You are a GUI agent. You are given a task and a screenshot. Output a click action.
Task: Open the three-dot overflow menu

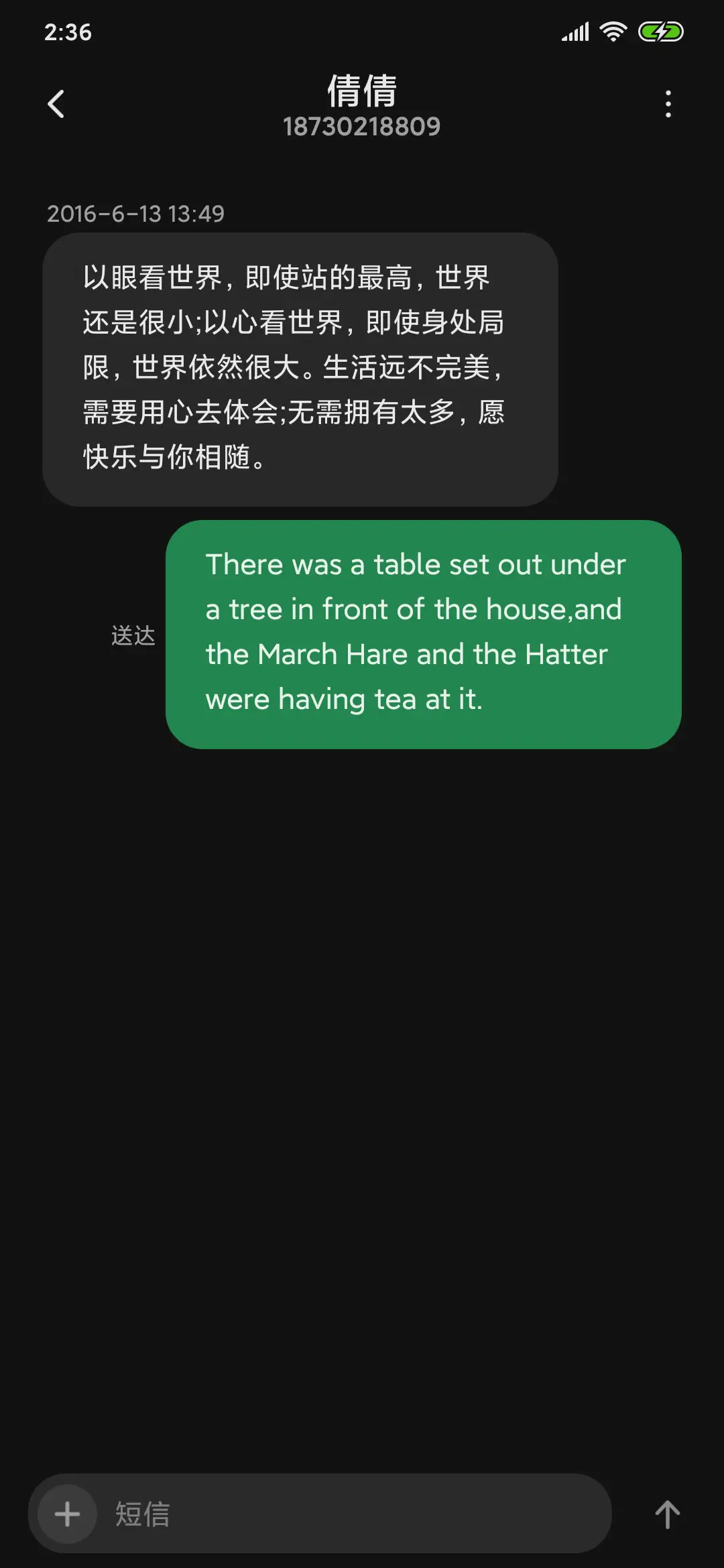(x=667, y=103)
